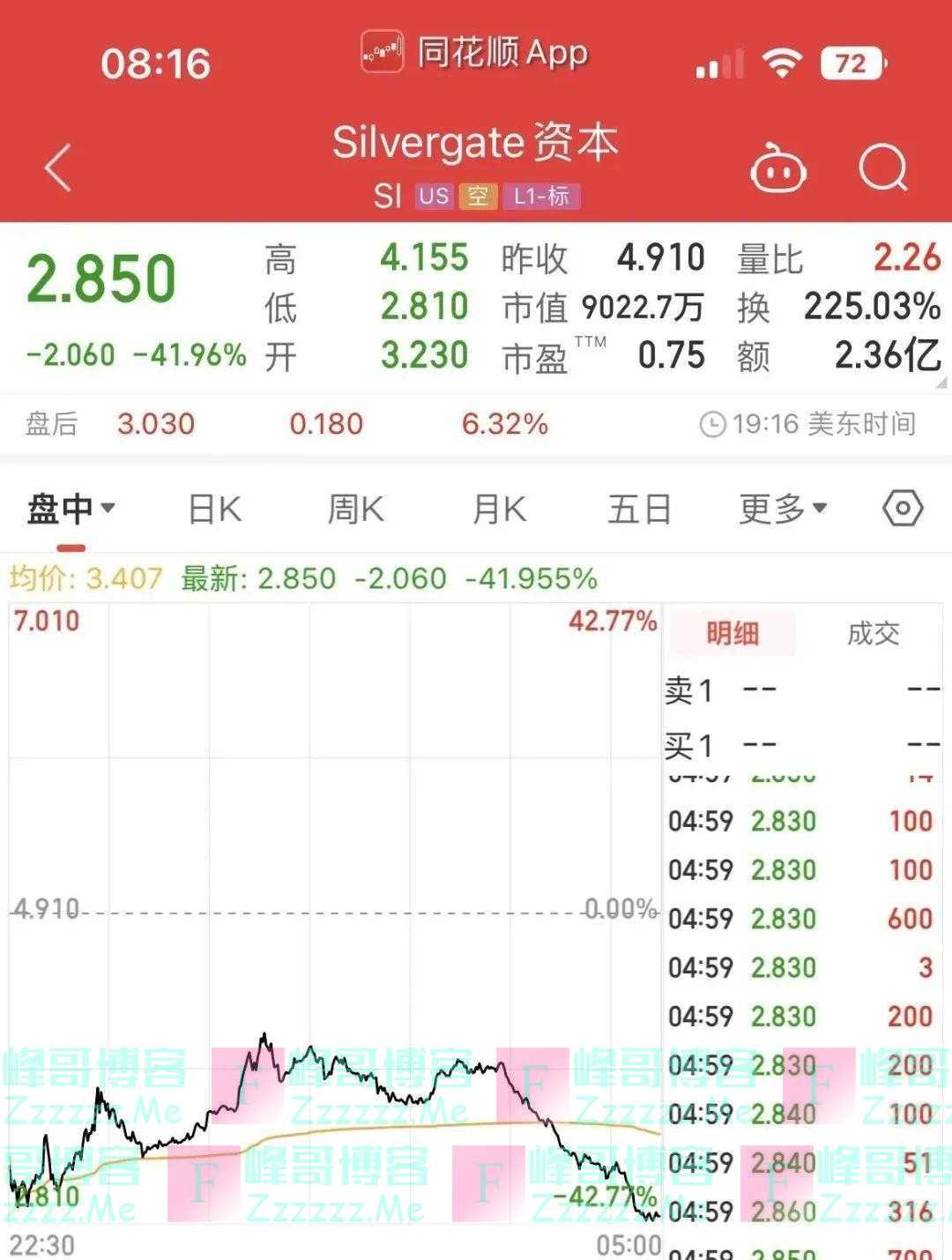This screenshot has height=1260, width=952.
Task: Switch to the 周K weekly chart
Action: [355, 509]
